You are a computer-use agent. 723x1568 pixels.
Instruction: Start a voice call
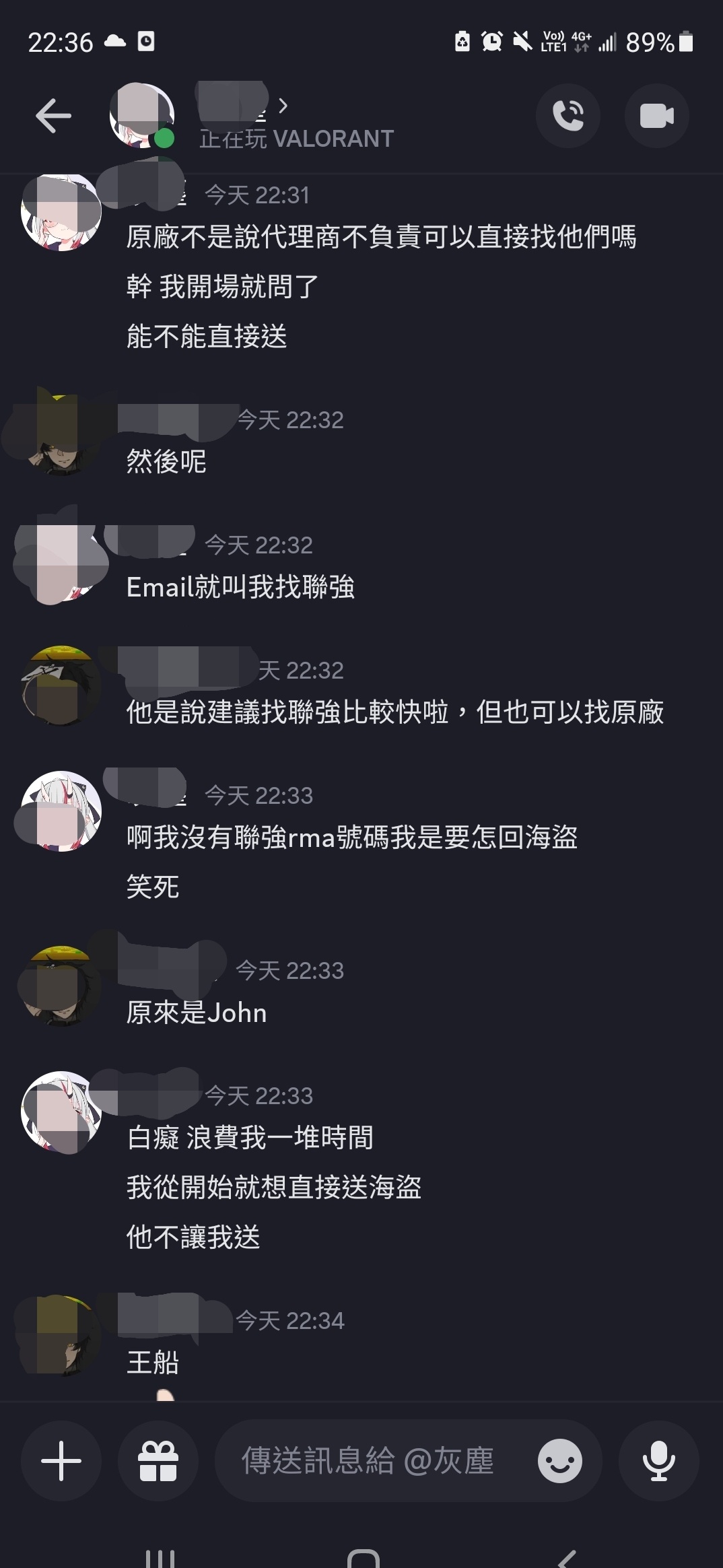(x=568, y=116)
